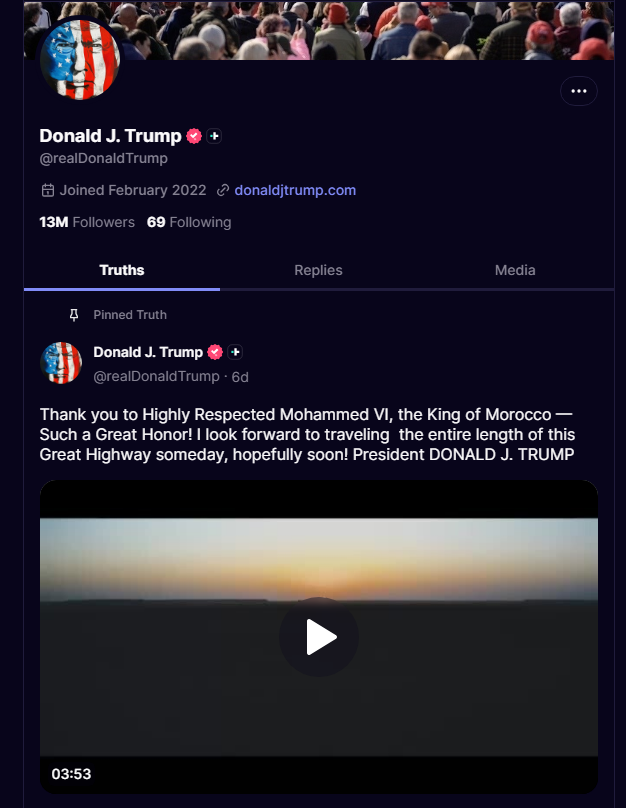This screenshot has height=808, width=626.
Task: Tap the author avatar on pinned truth
Action: (61, 363)
